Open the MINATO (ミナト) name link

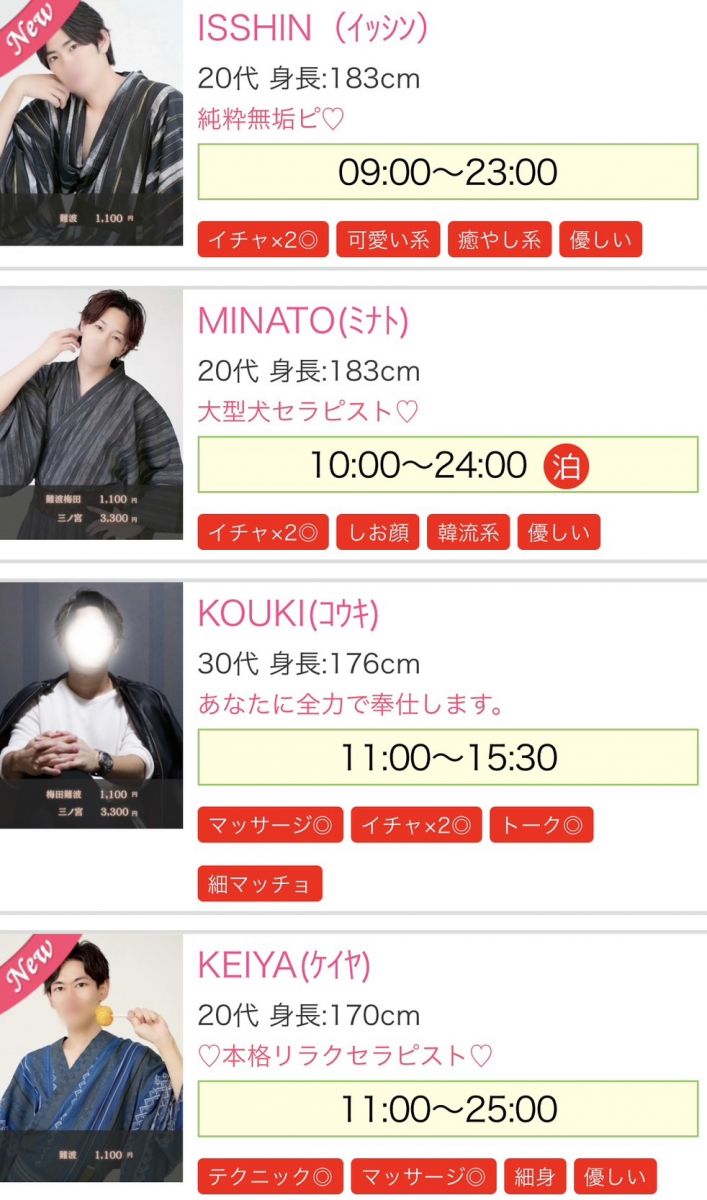click(303, 321)
